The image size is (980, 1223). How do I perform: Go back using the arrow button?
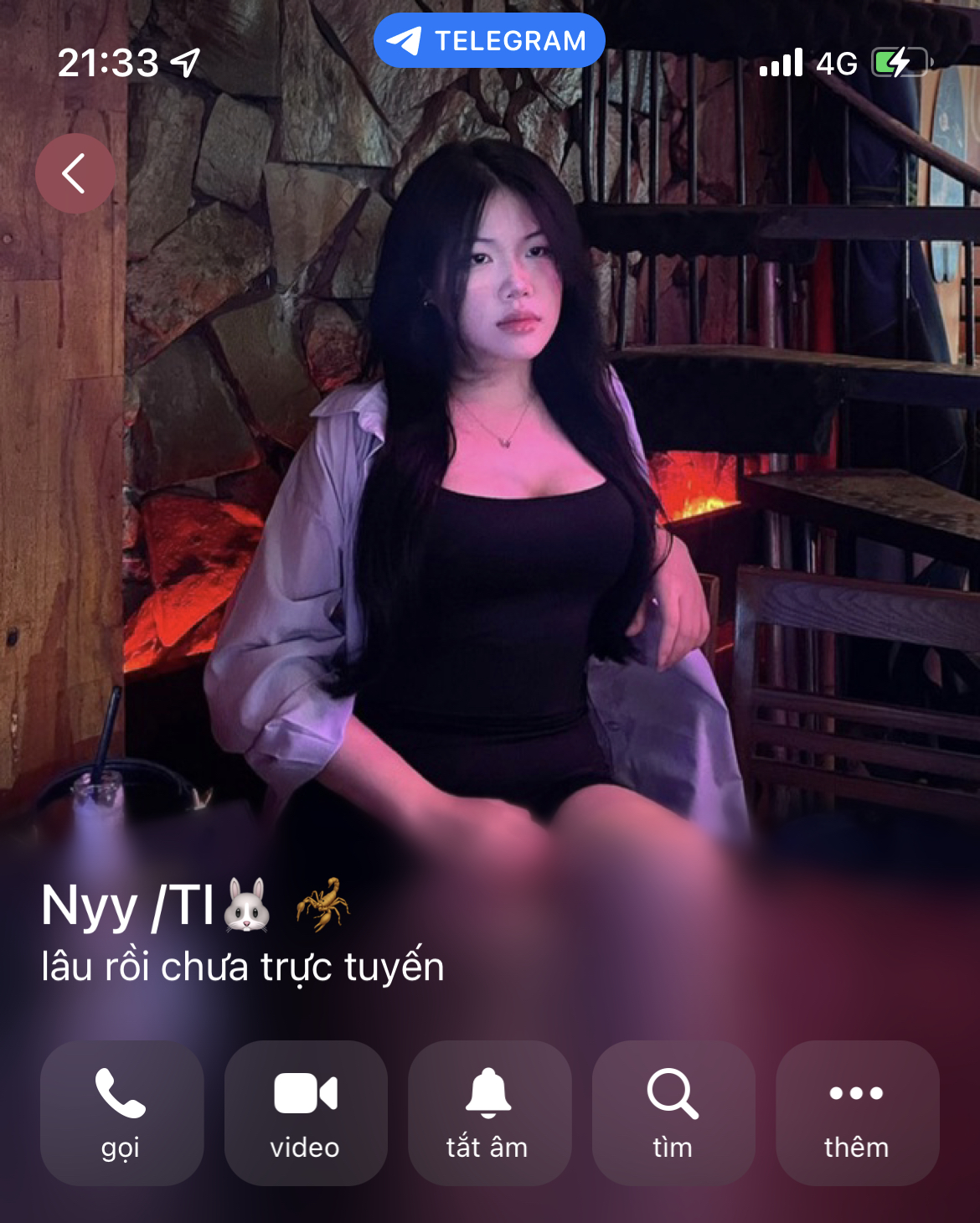(75, 173)
